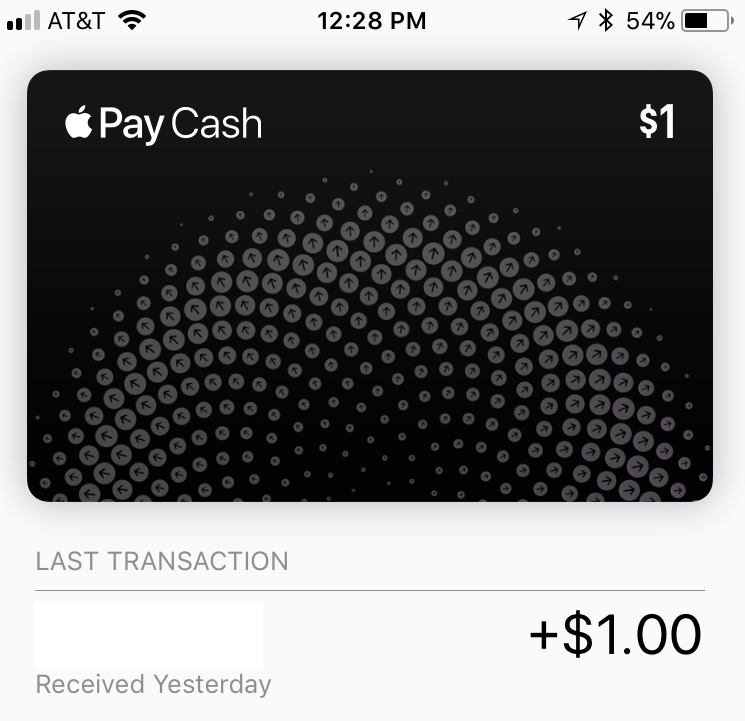Open the Apple Pay Cash card

tap(370, 285)
